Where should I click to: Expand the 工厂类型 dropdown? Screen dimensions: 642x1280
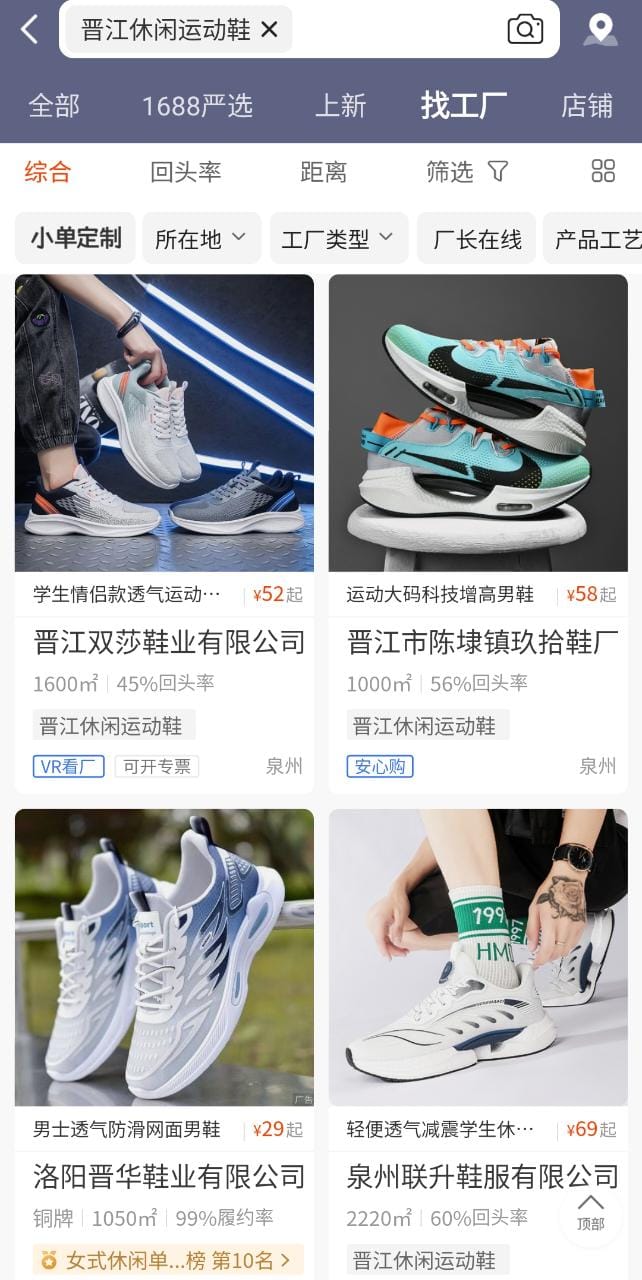[x=338, y=238]
